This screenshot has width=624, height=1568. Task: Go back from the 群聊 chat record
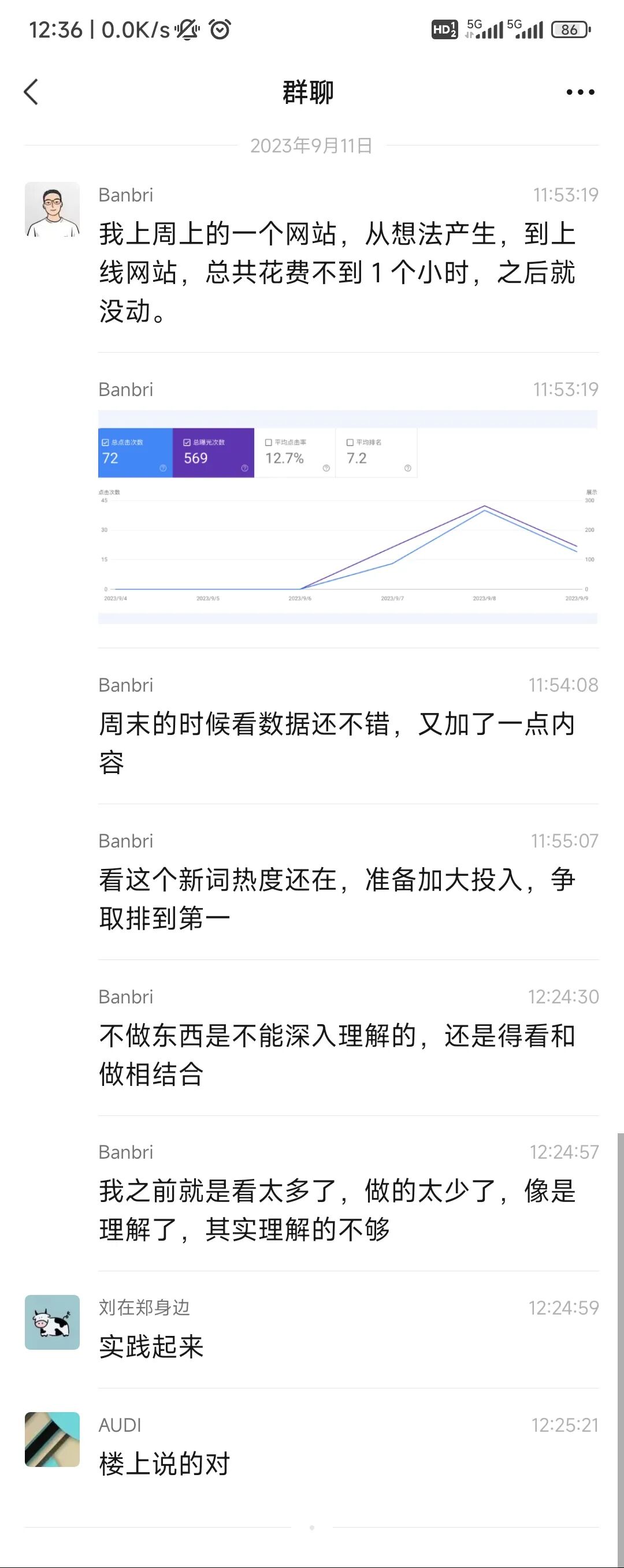32,92
